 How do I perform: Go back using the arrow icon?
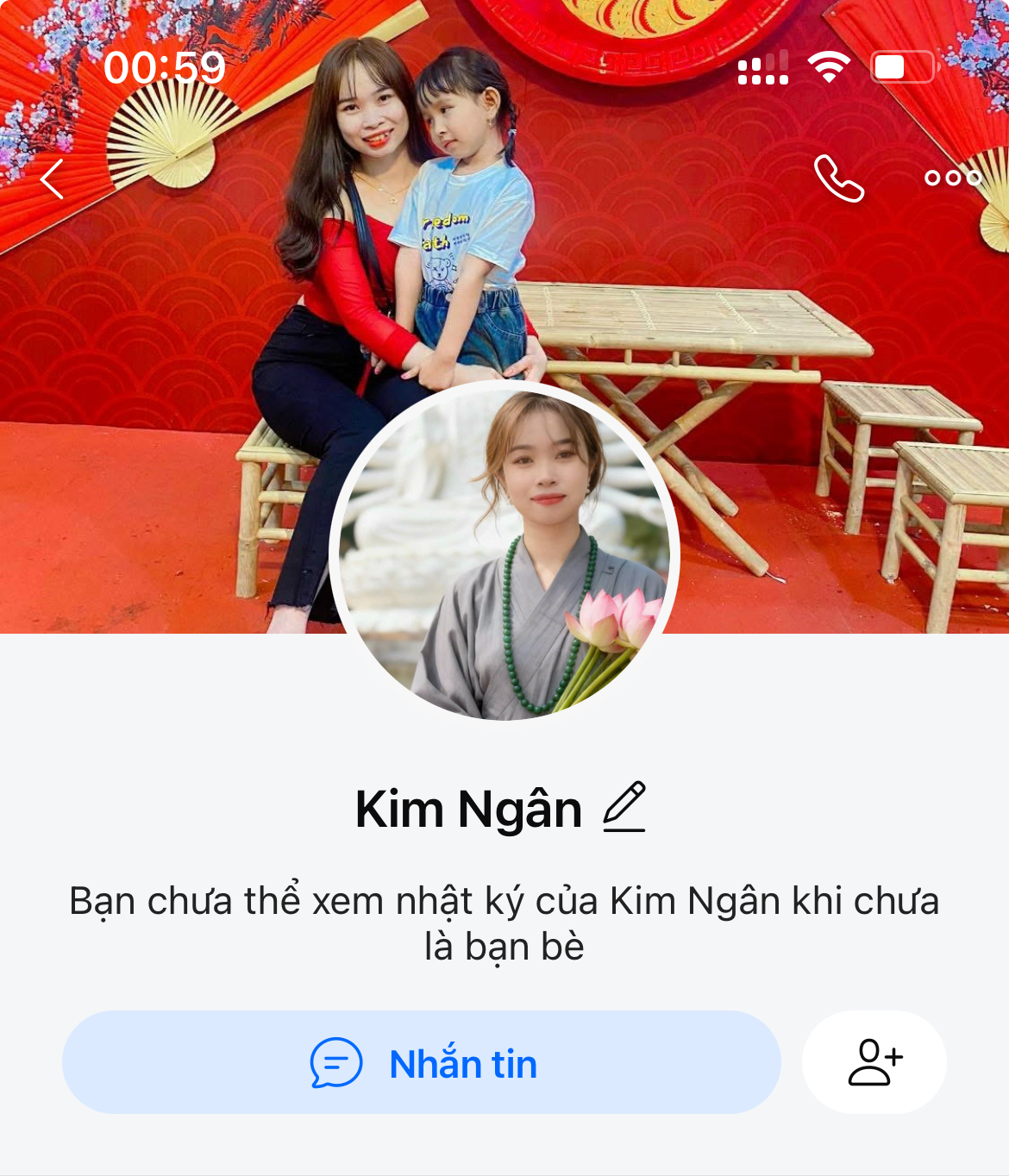[53, 179]
